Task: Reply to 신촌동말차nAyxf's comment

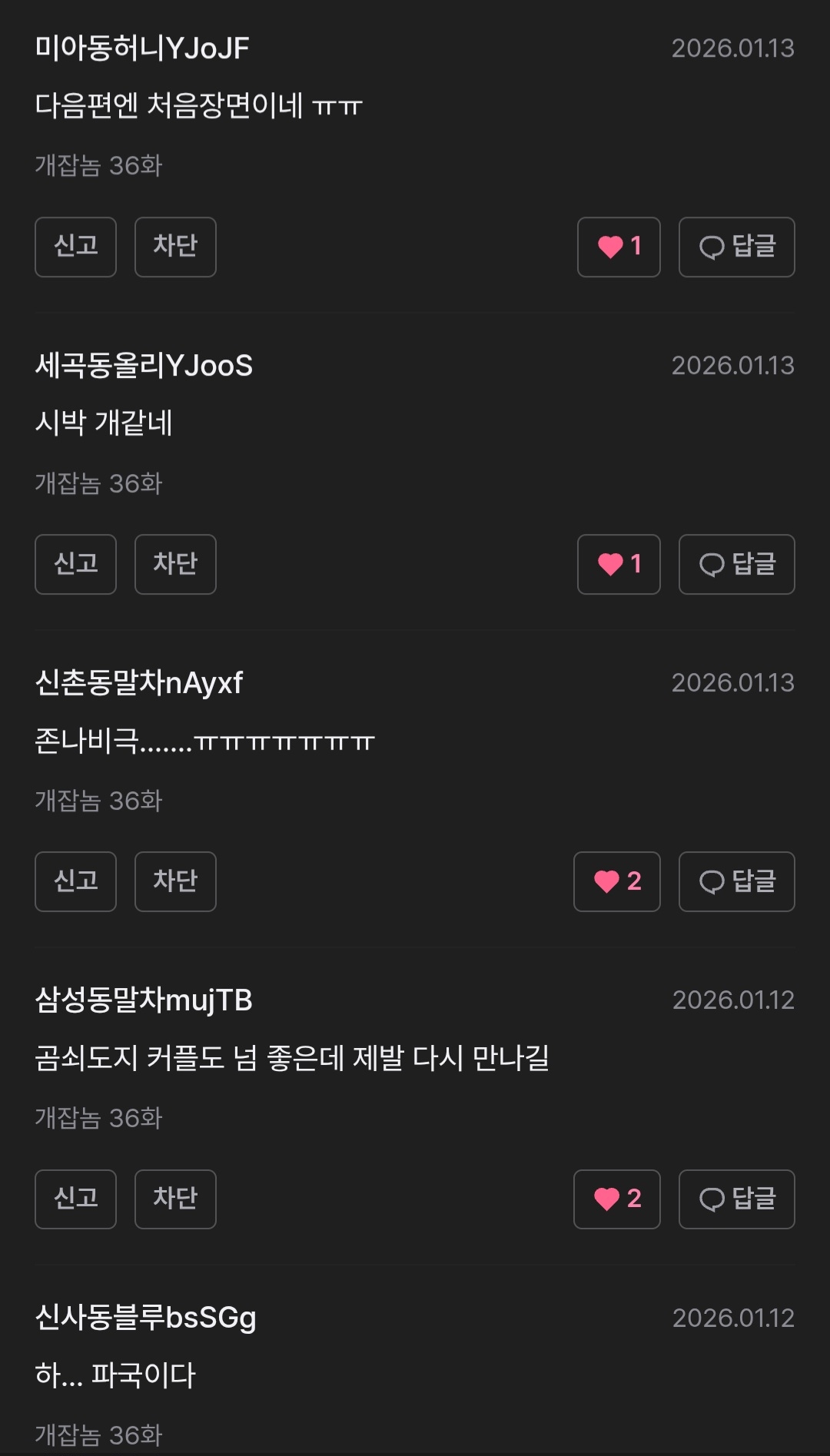Action: point(736,881)
